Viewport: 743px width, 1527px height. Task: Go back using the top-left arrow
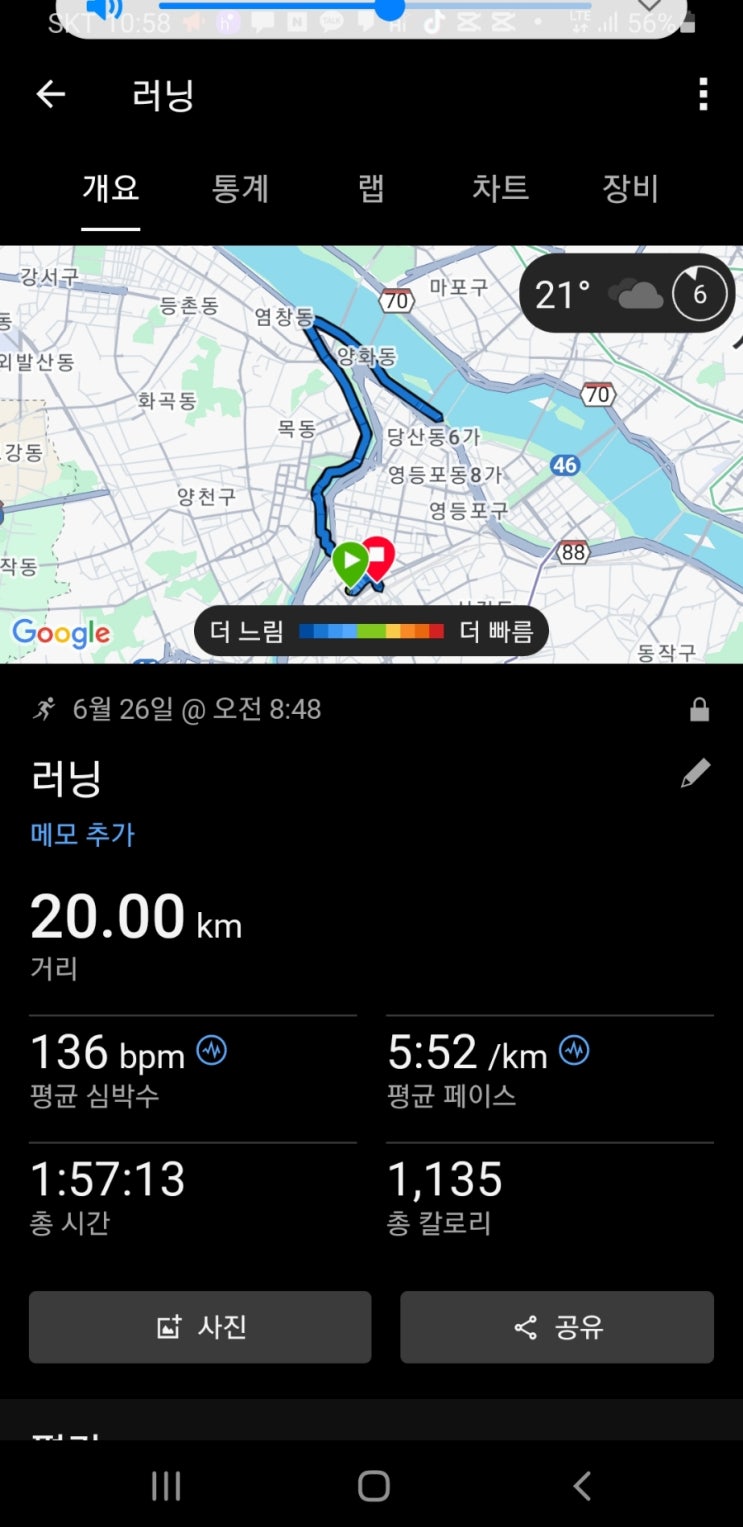click(50, 95)
